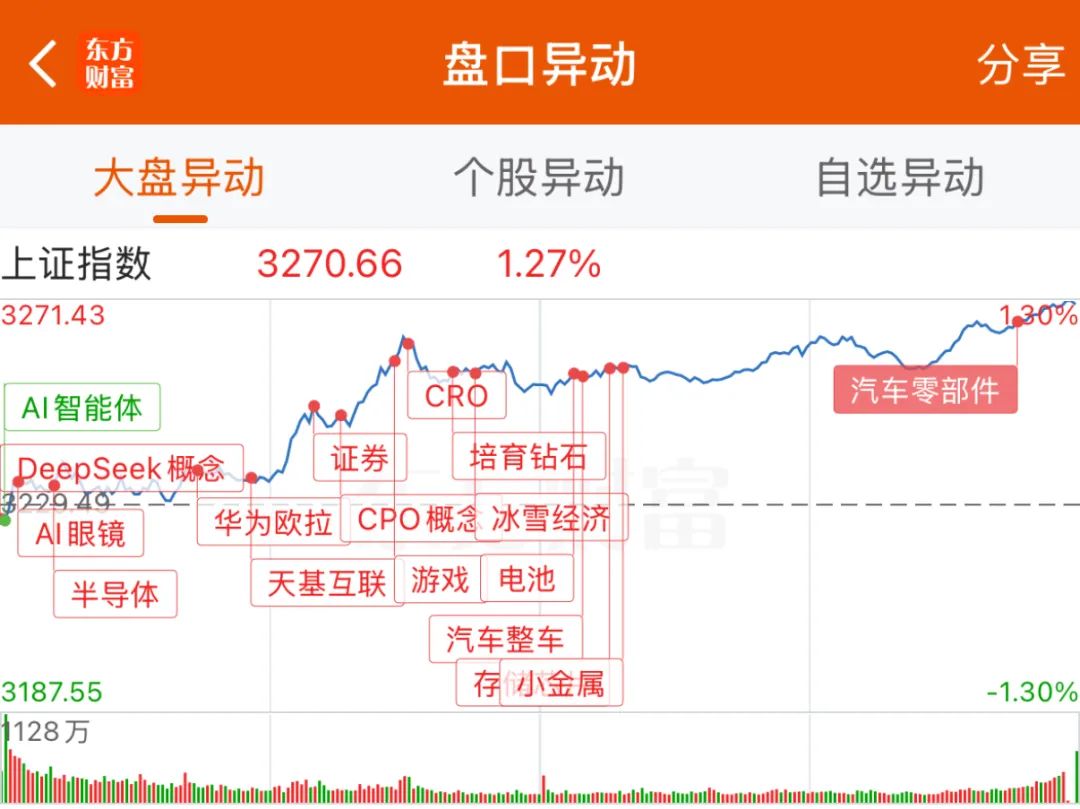The height and width of the screenshot is (809, 1080).
Task: Open the 天基互联 sector label
Action: pos(327,582)
